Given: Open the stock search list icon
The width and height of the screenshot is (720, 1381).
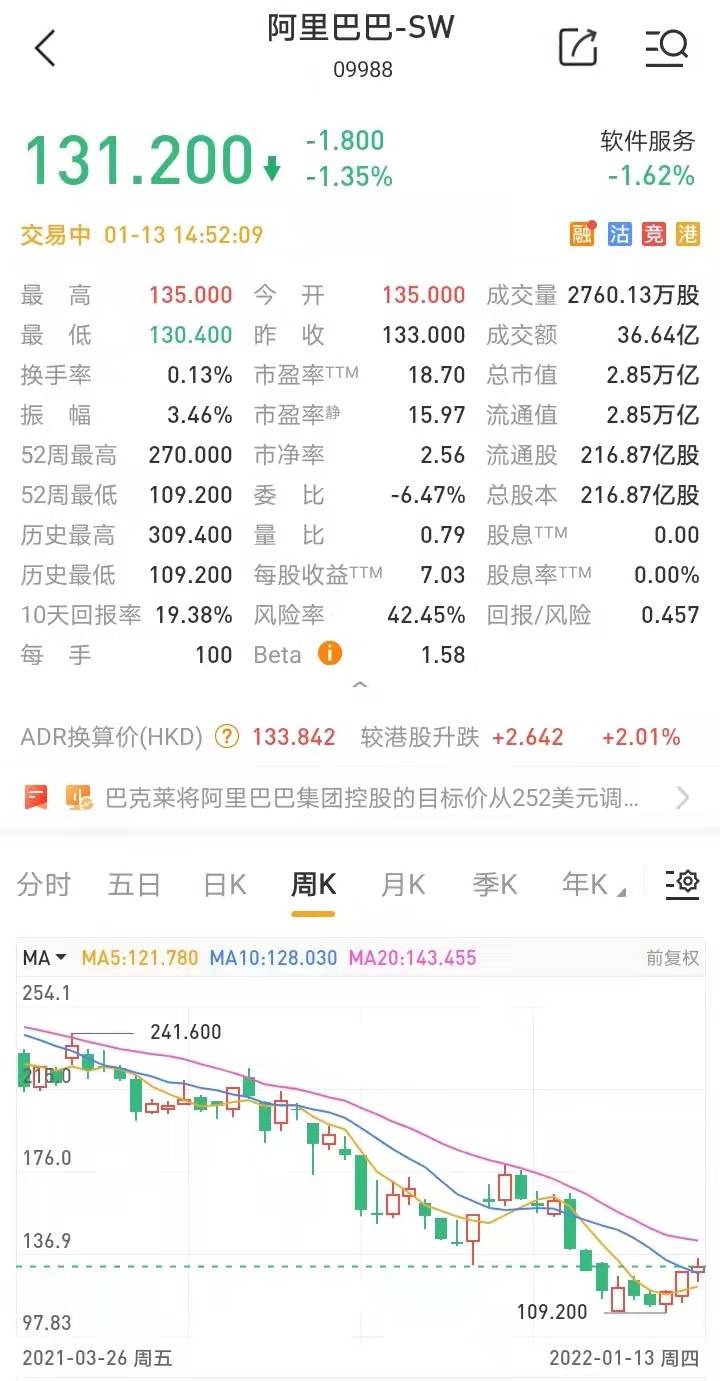Looking at the screenshot, I should (665, 47).
